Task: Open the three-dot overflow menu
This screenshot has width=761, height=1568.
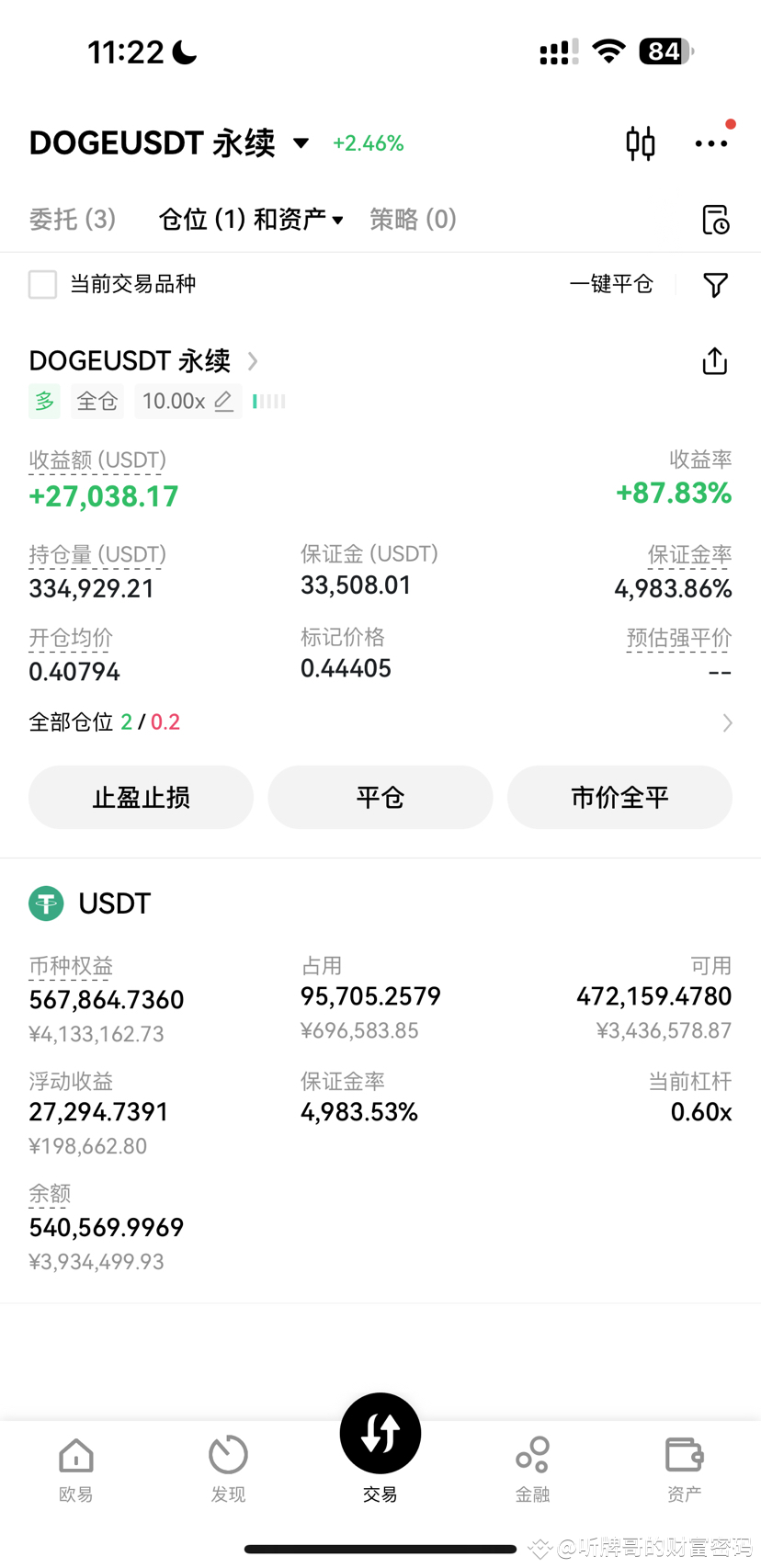Action: coord(711,143)
